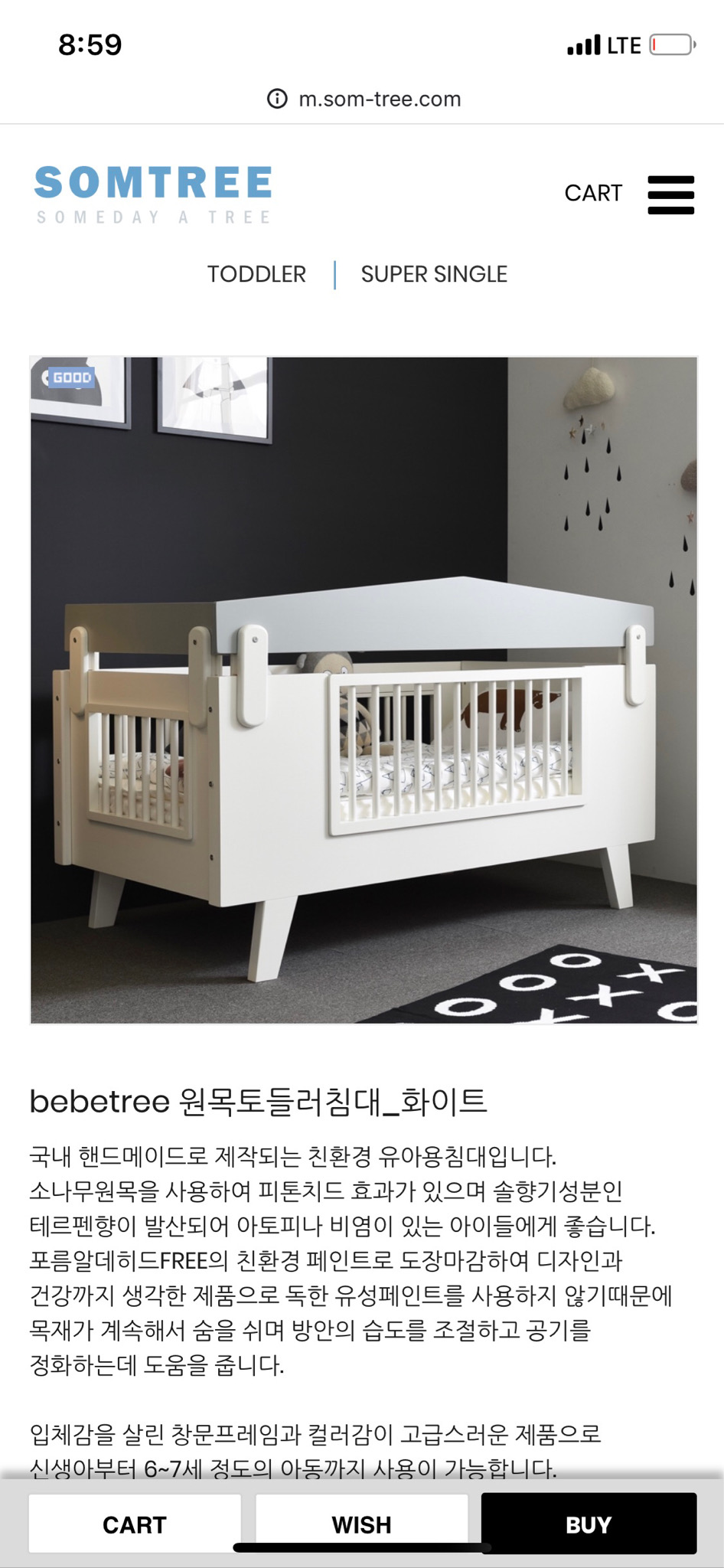Add the crib to CART

point(133,1524)
